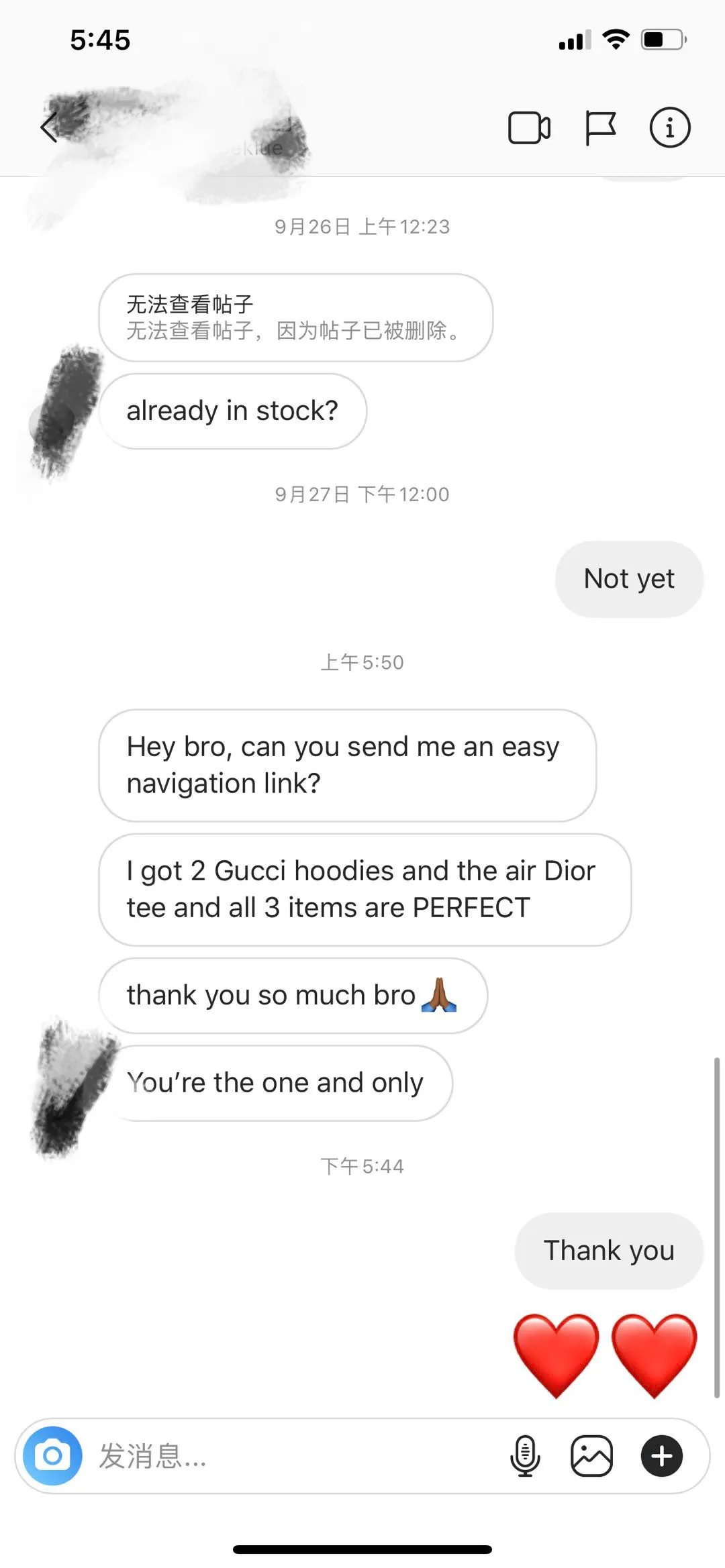Open the camera from message bar
The image size is (725, 1568).
pos(52,1456)
